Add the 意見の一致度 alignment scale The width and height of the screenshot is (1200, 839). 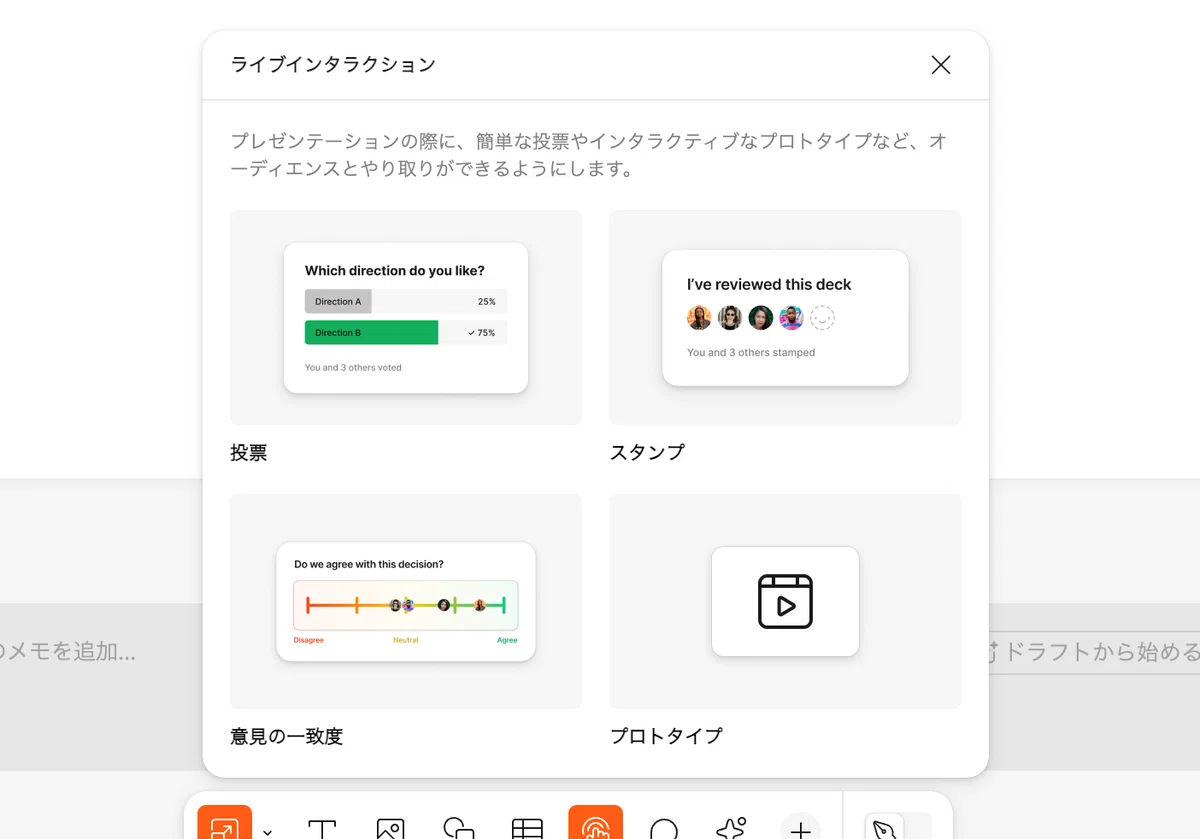coord(406,601)
